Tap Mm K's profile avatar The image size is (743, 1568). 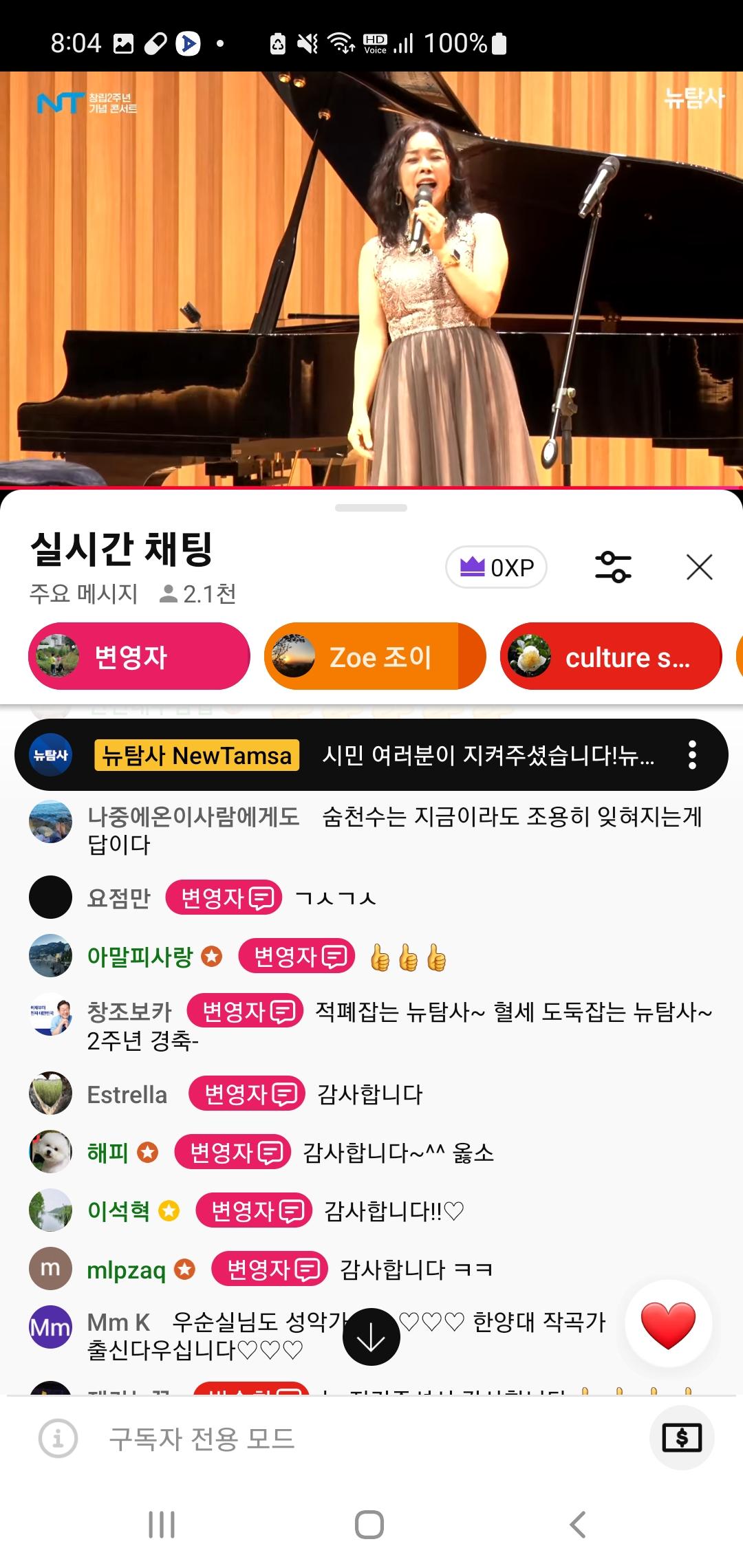coord(50,1325)
